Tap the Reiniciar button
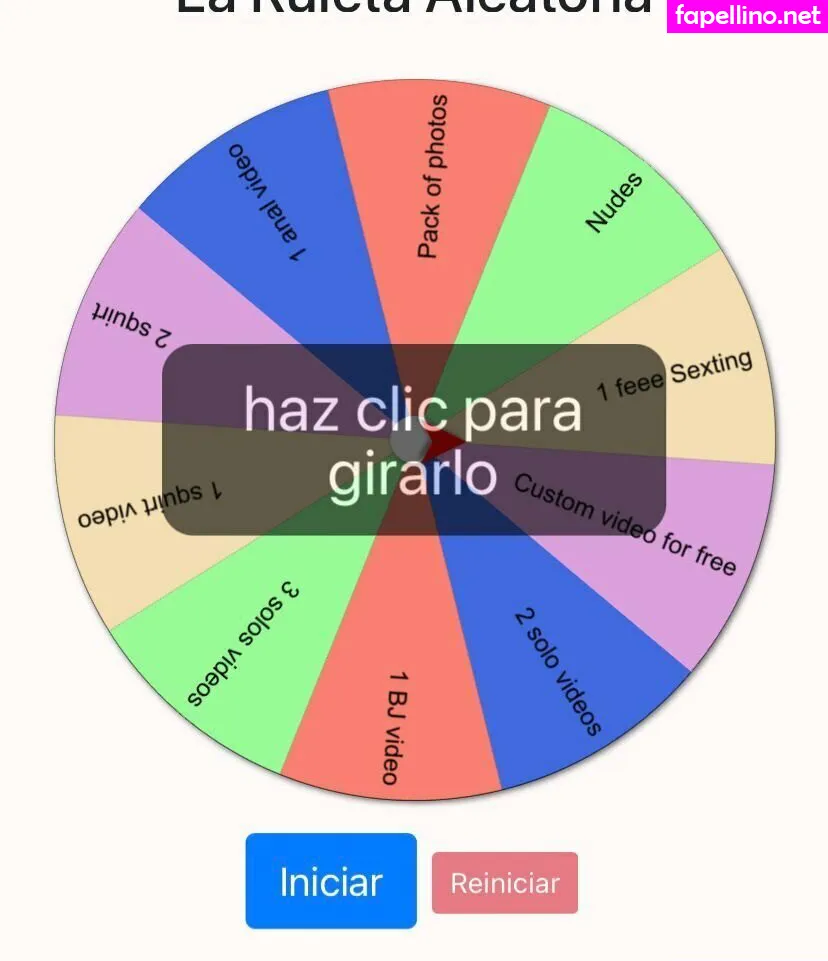 [504, 883]
